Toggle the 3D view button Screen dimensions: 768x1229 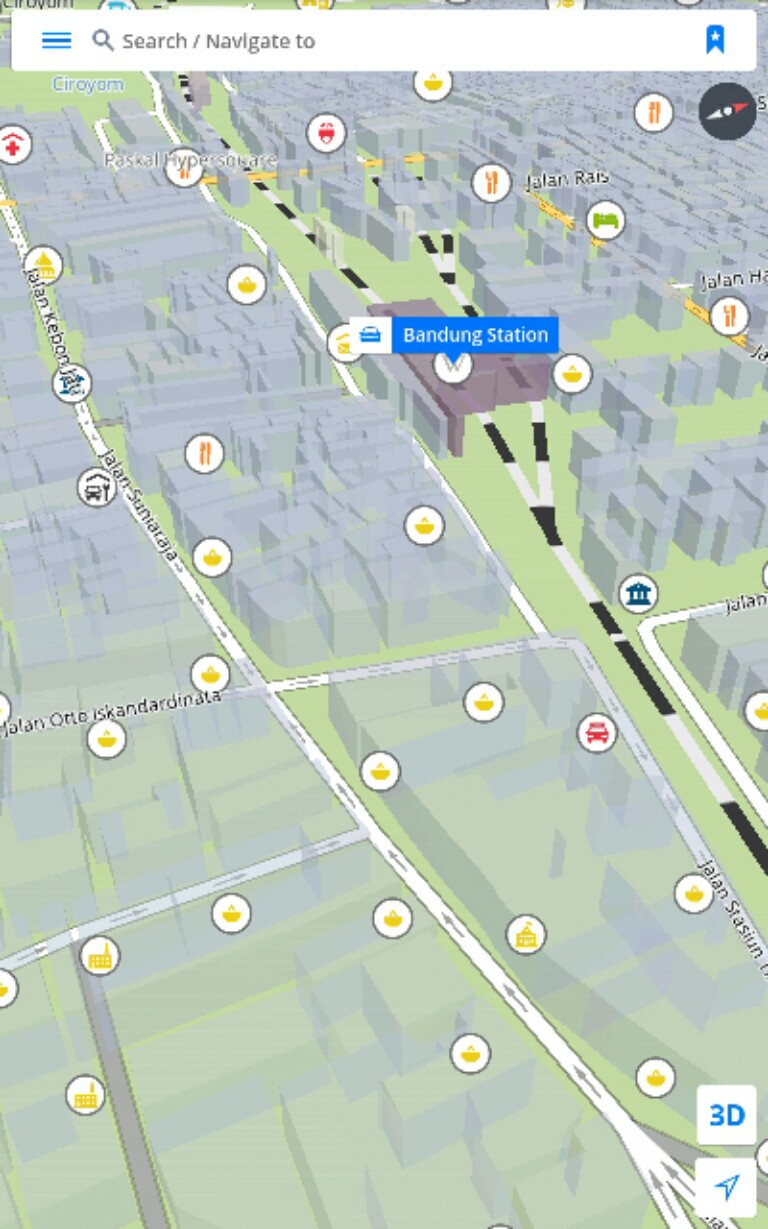[726, 1114]
